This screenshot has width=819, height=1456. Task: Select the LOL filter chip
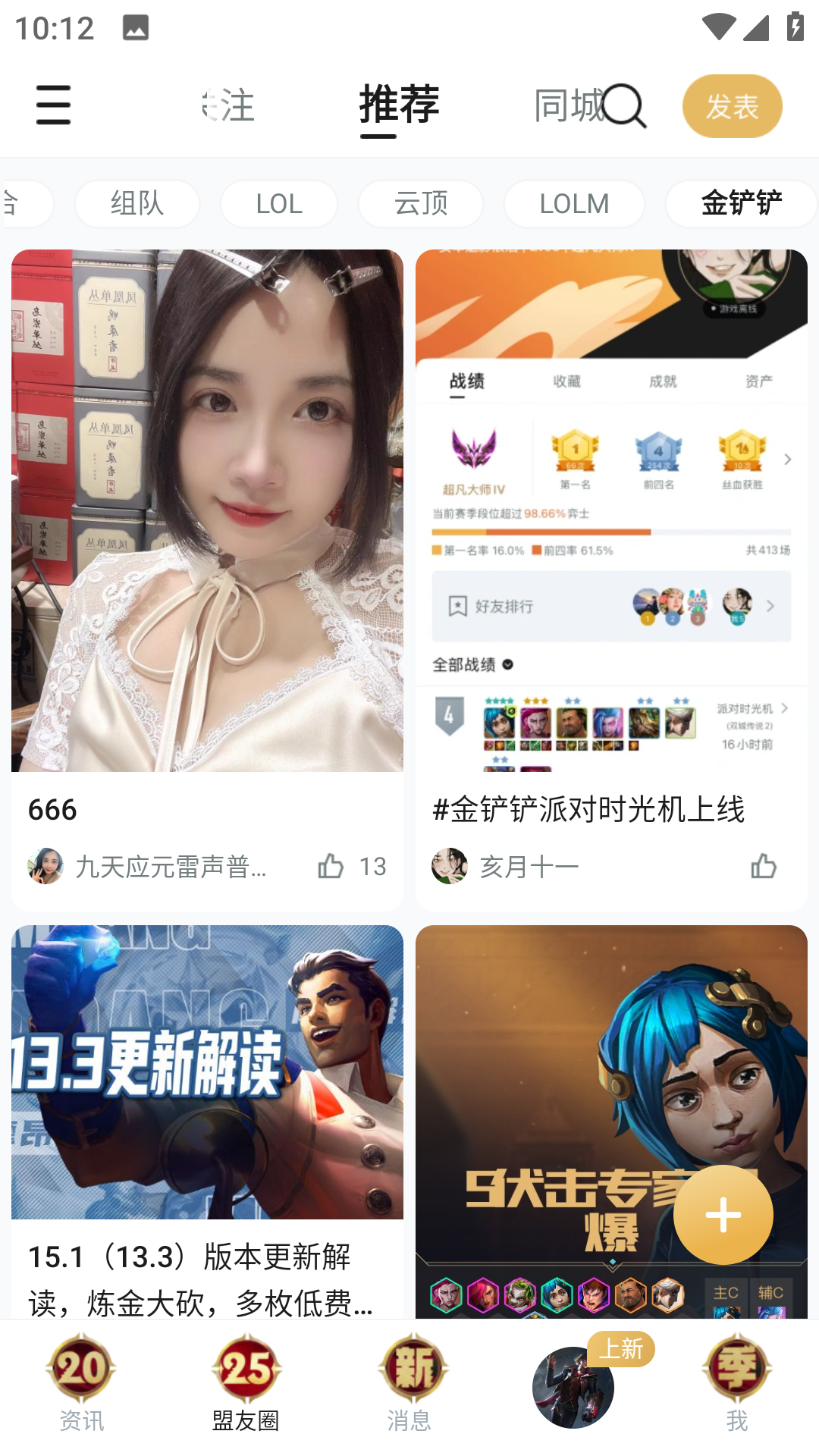pyautogui.click(x=279, y=203)
